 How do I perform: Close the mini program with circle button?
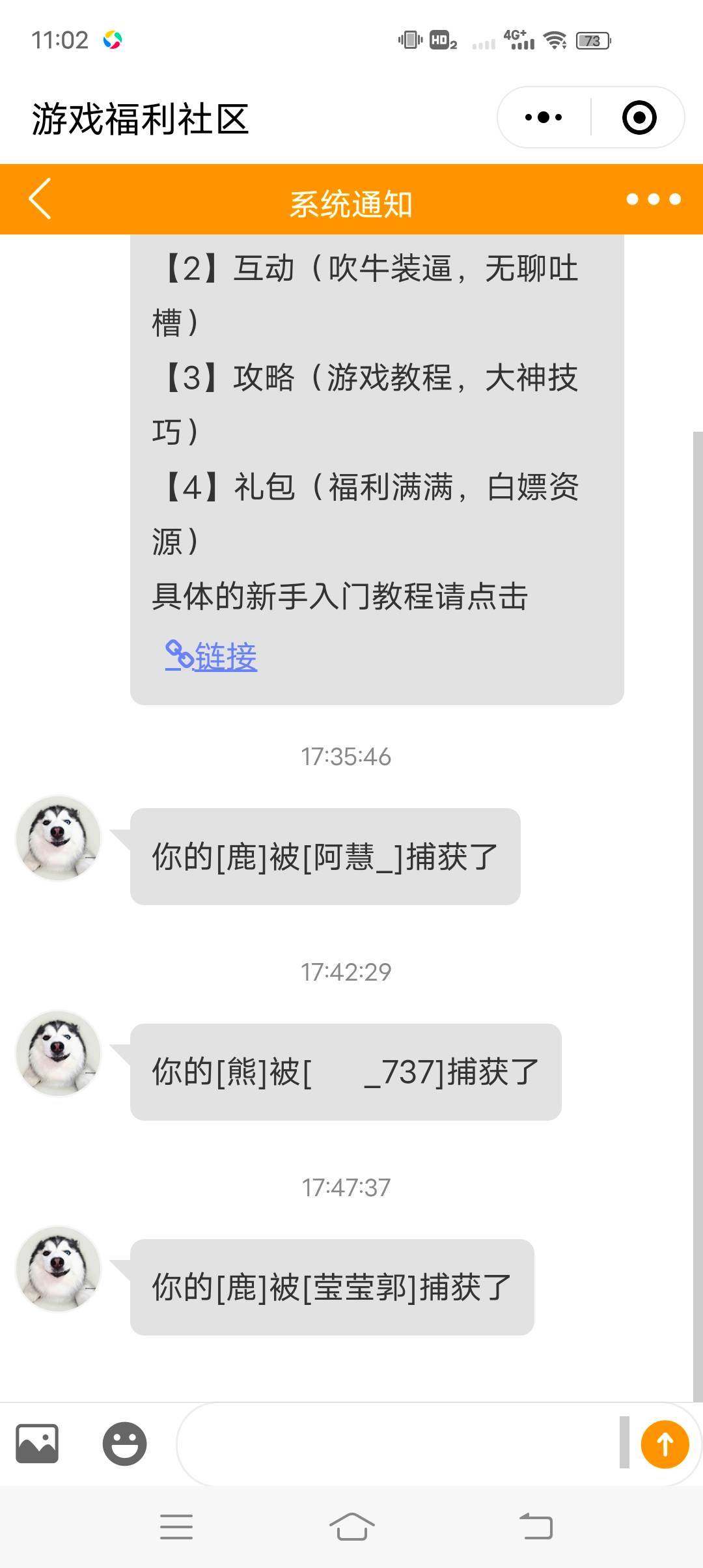639,118
